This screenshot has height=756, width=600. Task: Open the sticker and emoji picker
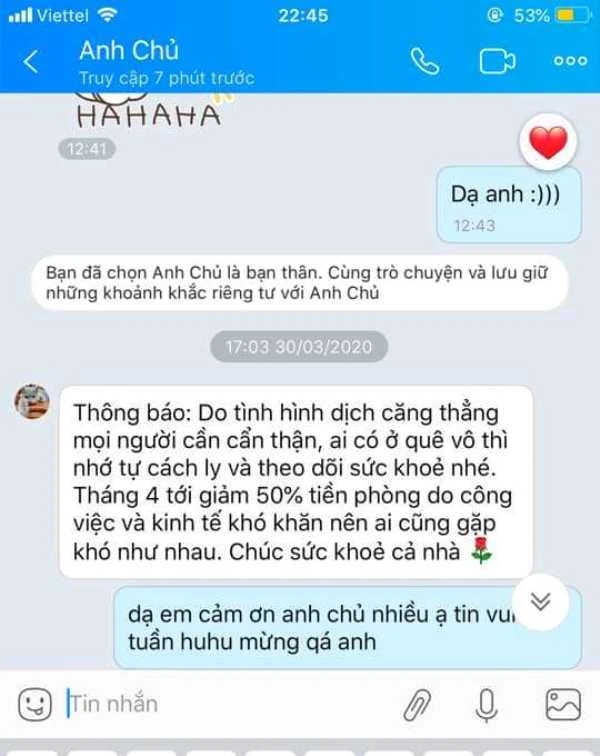pyautogui.click(x=35, y=704)
